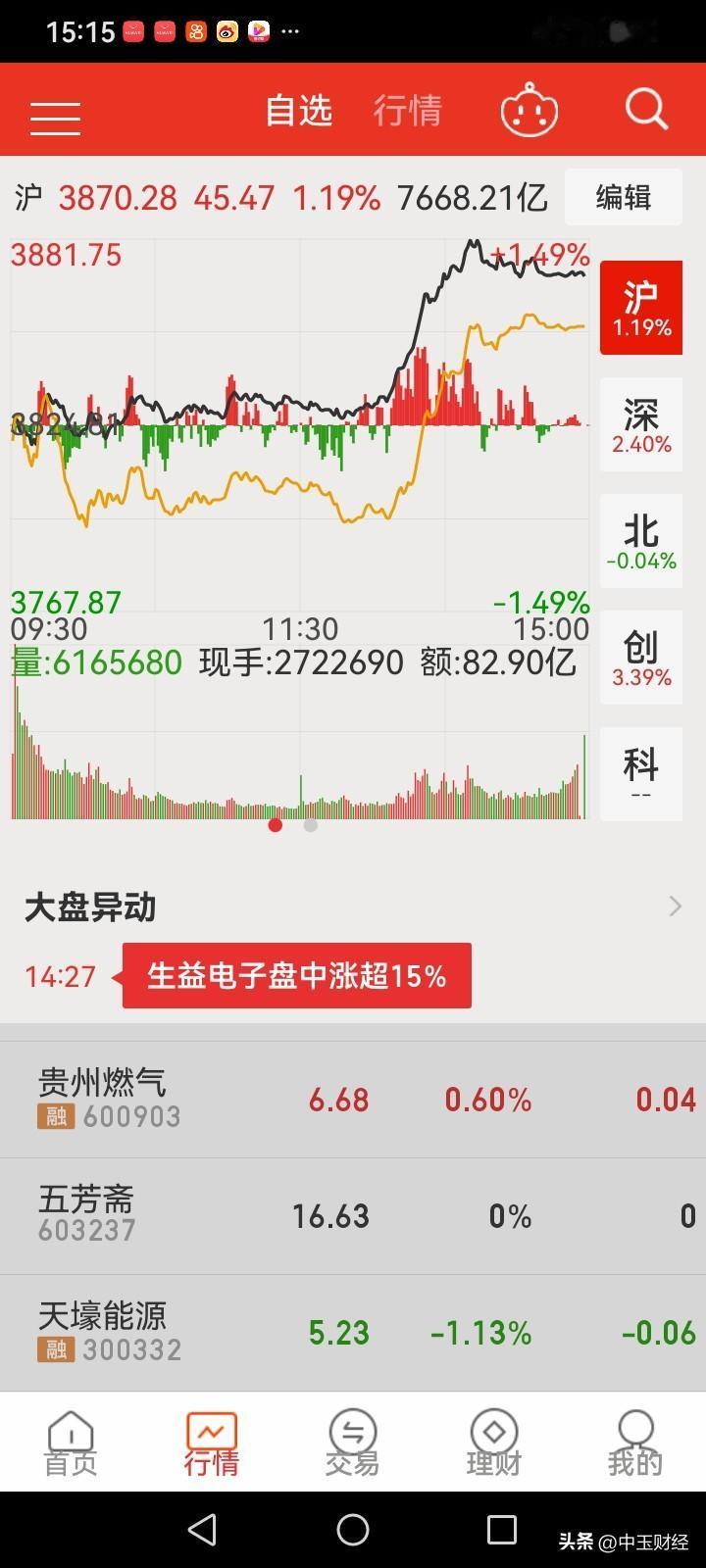Open 贵州燃气 stock details
This screenshot has height=1568, width=706.
click(x=353, y=1099)
